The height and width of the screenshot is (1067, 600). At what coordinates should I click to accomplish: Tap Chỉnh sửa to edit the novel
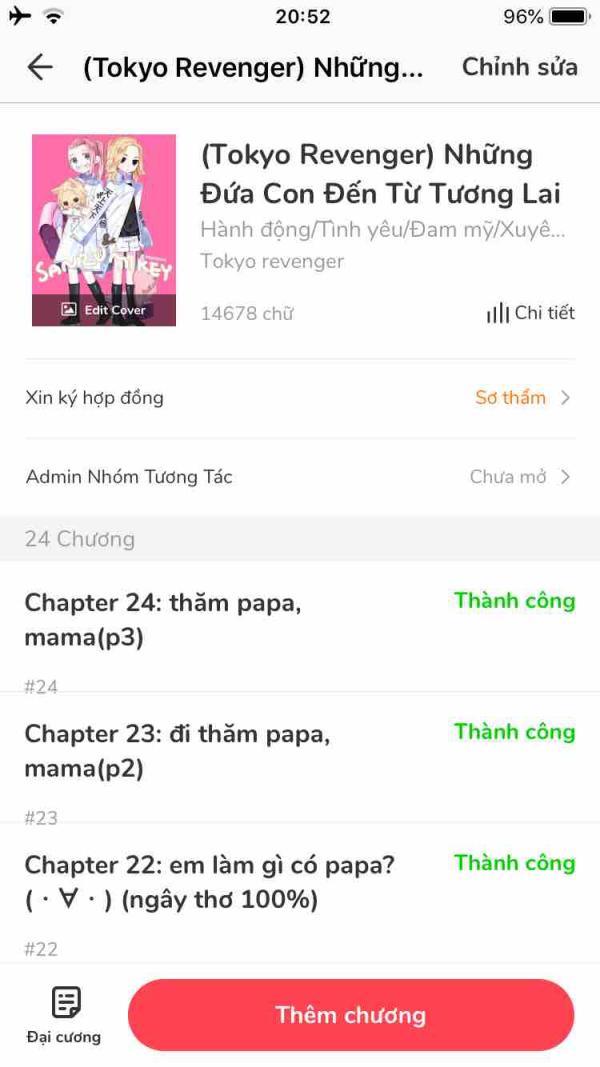520,67
